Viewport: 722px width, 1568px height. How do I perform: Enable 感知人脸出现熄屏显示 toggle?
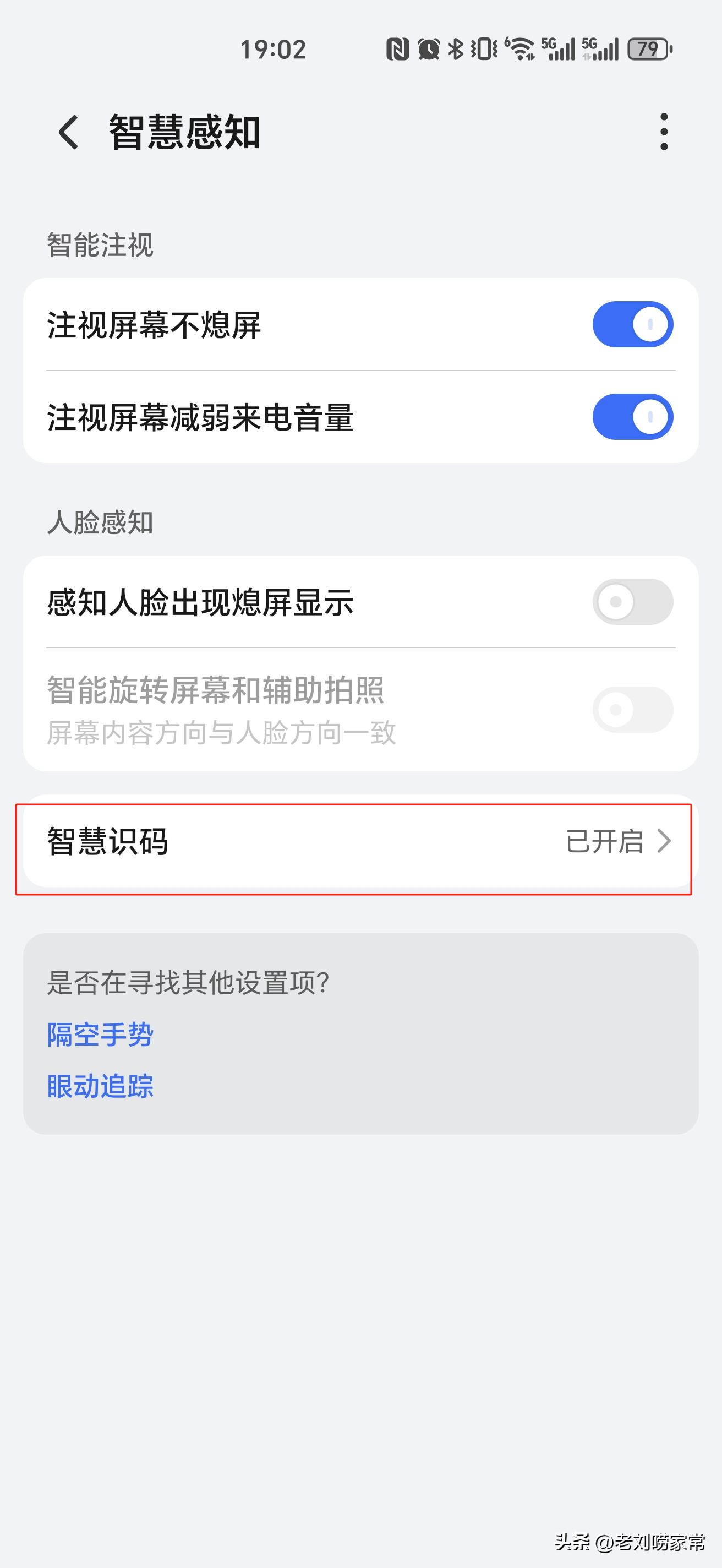click(x=633, y=602)
